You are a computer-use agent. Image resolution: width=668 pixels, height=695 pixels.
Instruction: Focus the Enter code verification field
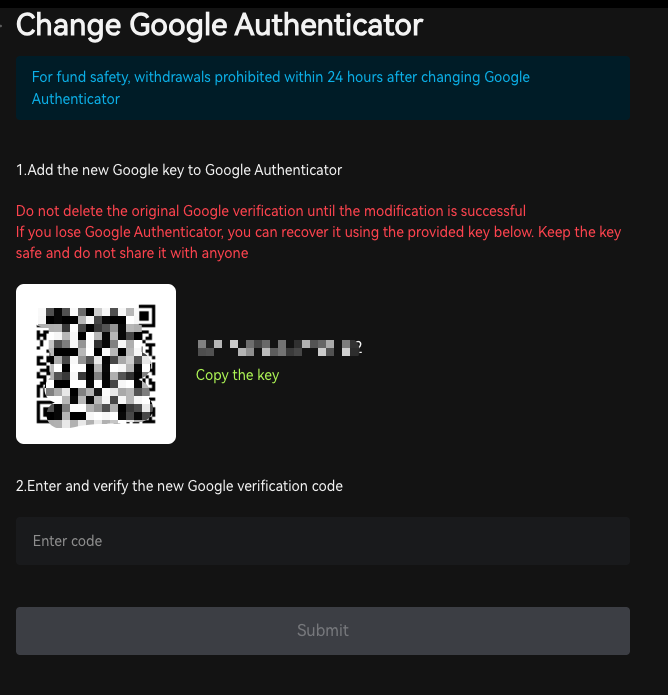322,541
